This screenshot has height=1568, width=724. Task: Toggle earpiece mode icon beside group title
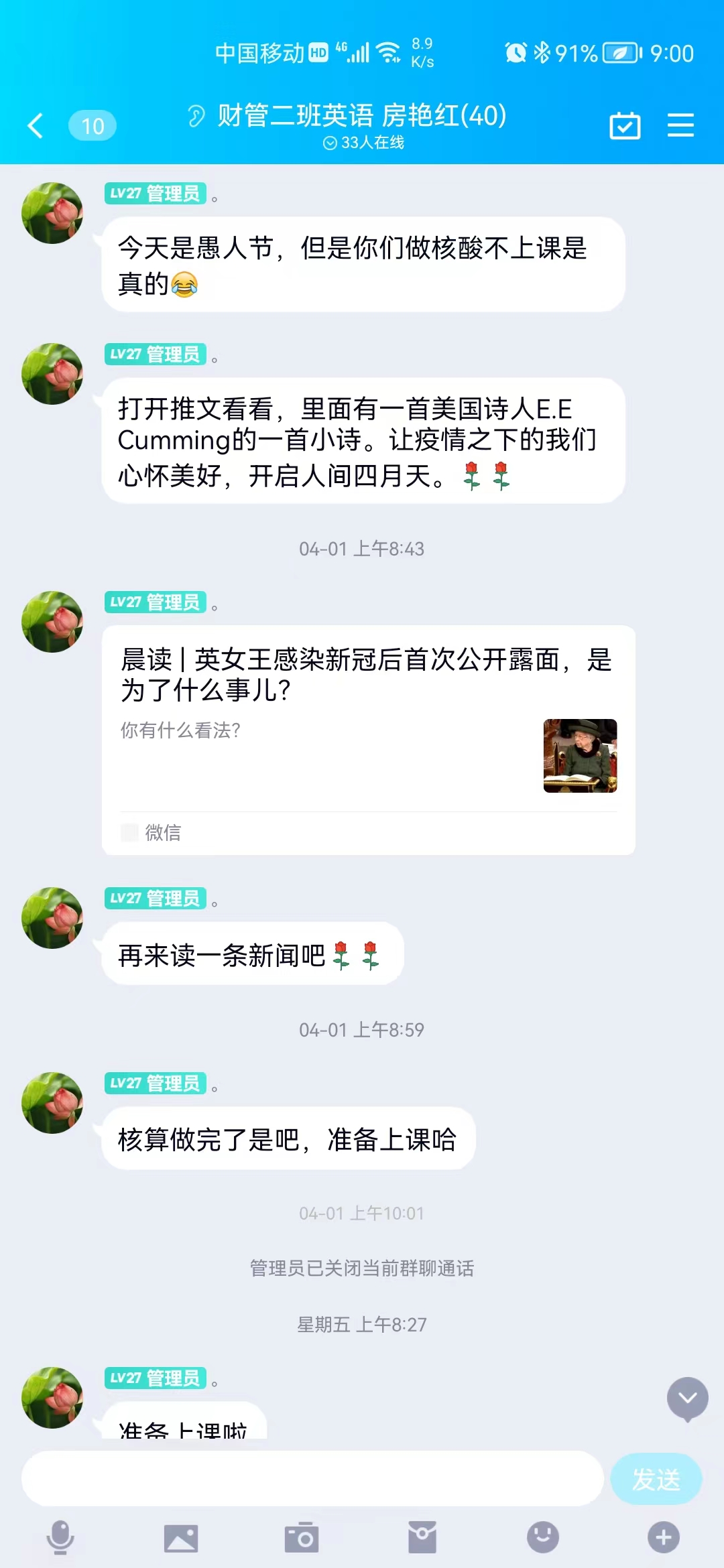coord(196,116)
